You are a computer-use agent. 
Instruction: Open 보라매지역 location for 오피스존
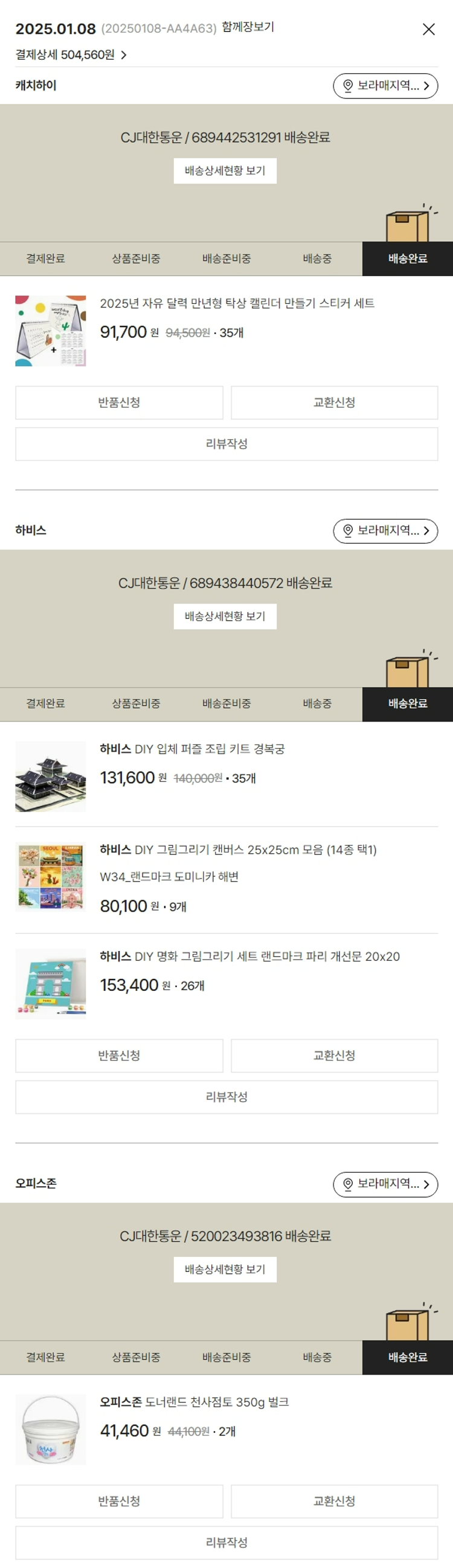click(x=385, y=1184)
